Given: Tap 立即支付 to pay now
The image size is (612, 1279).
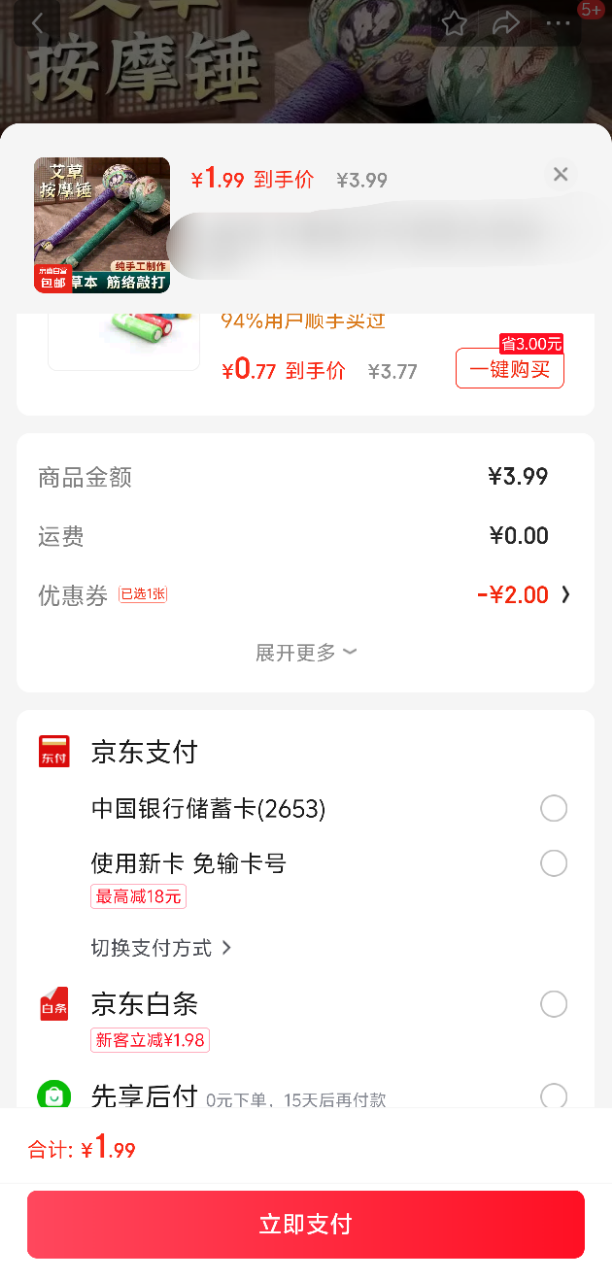Looking at the screenshot, I should coord(305,1224).
